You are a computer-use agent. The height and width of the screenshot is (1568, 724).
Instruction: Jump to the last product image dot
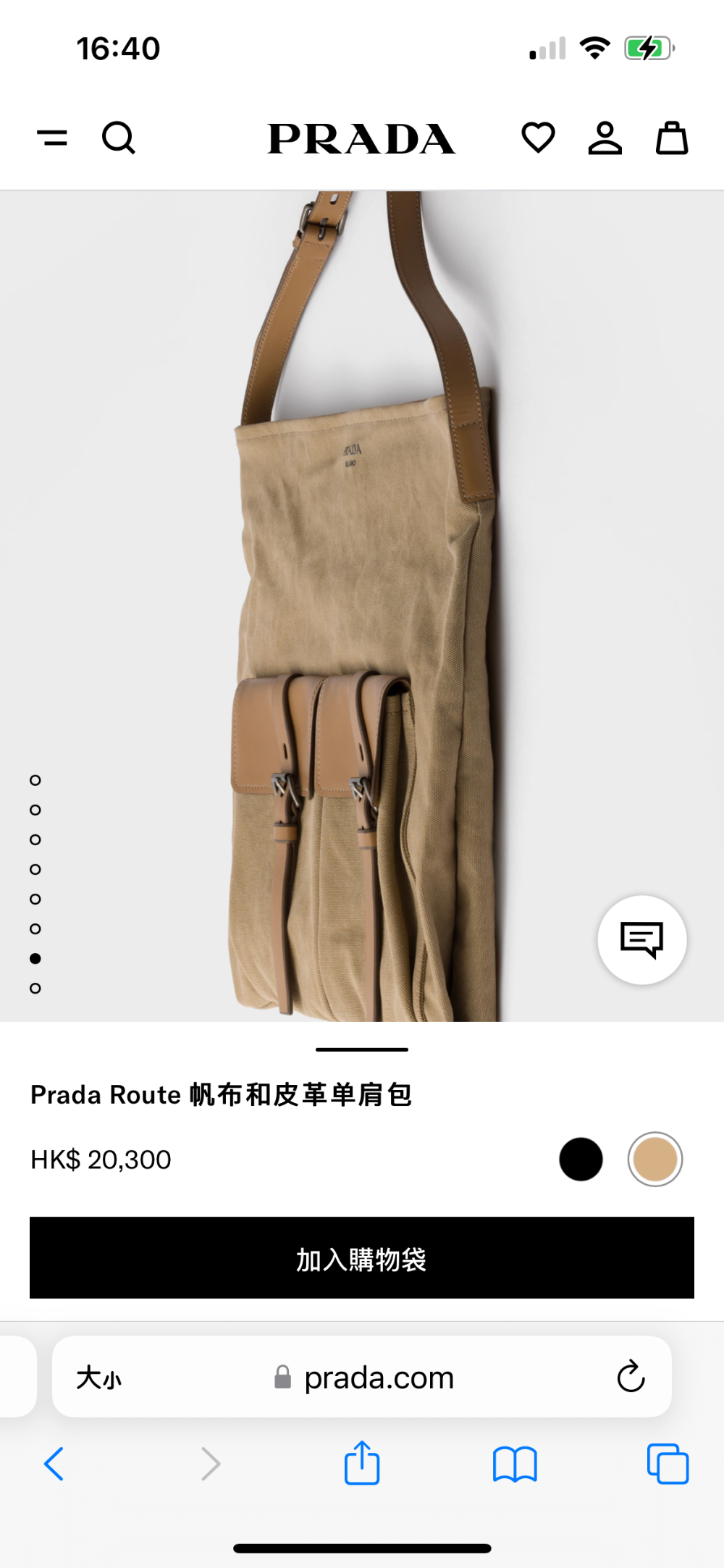click(35, 988)
